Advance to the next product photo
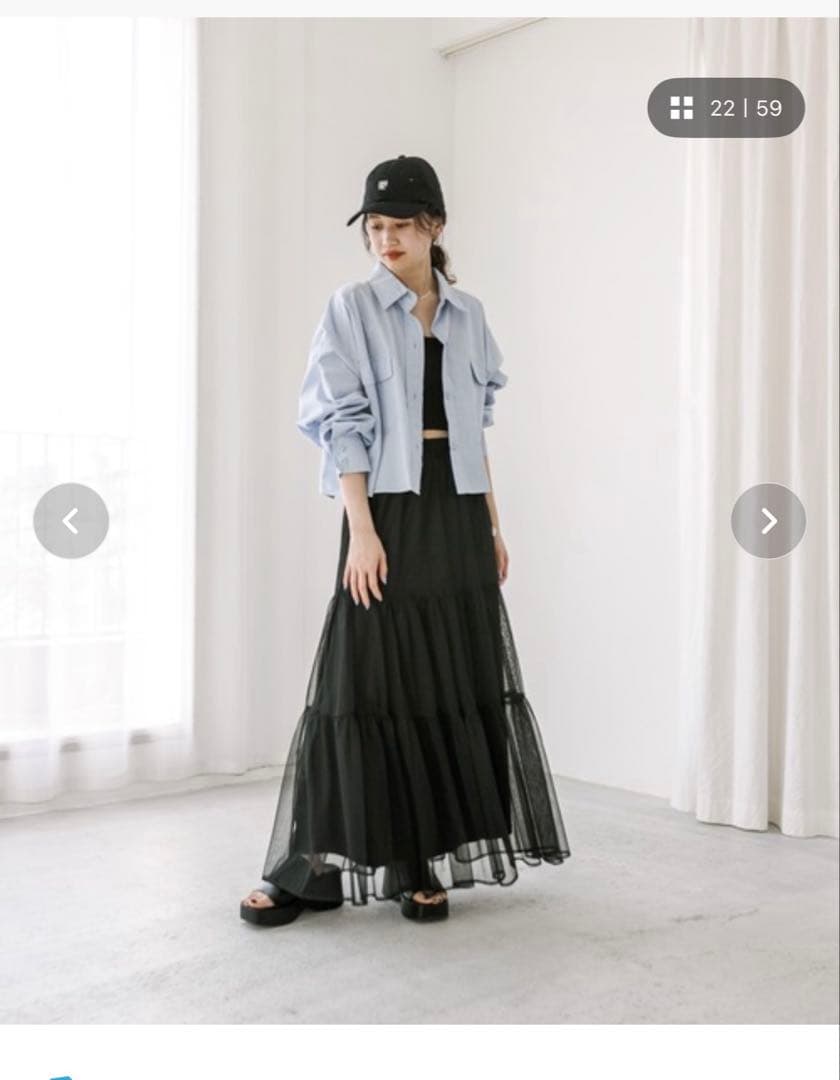840x1080 pixels. [x=768, y=521]
